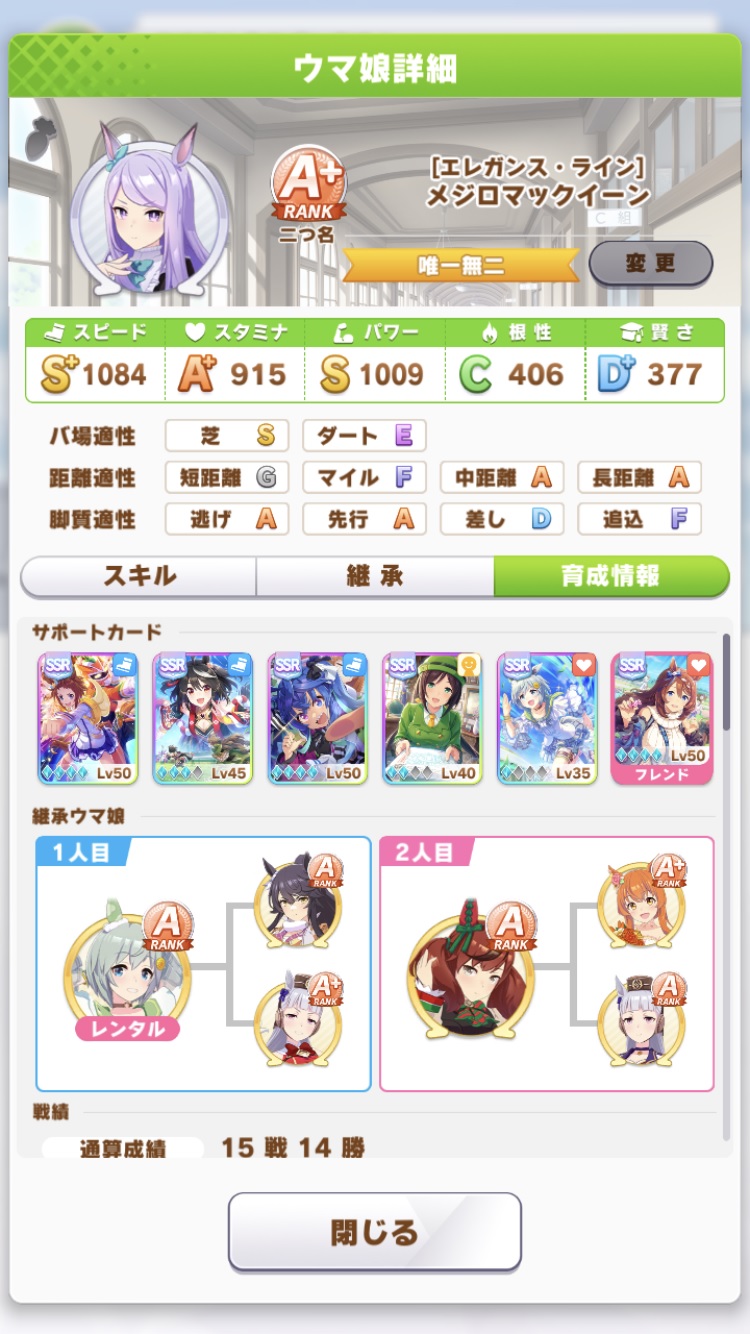Switch to the スキル tab
The width and height of the screenshot is (750, 1334).
click(139, 576)
